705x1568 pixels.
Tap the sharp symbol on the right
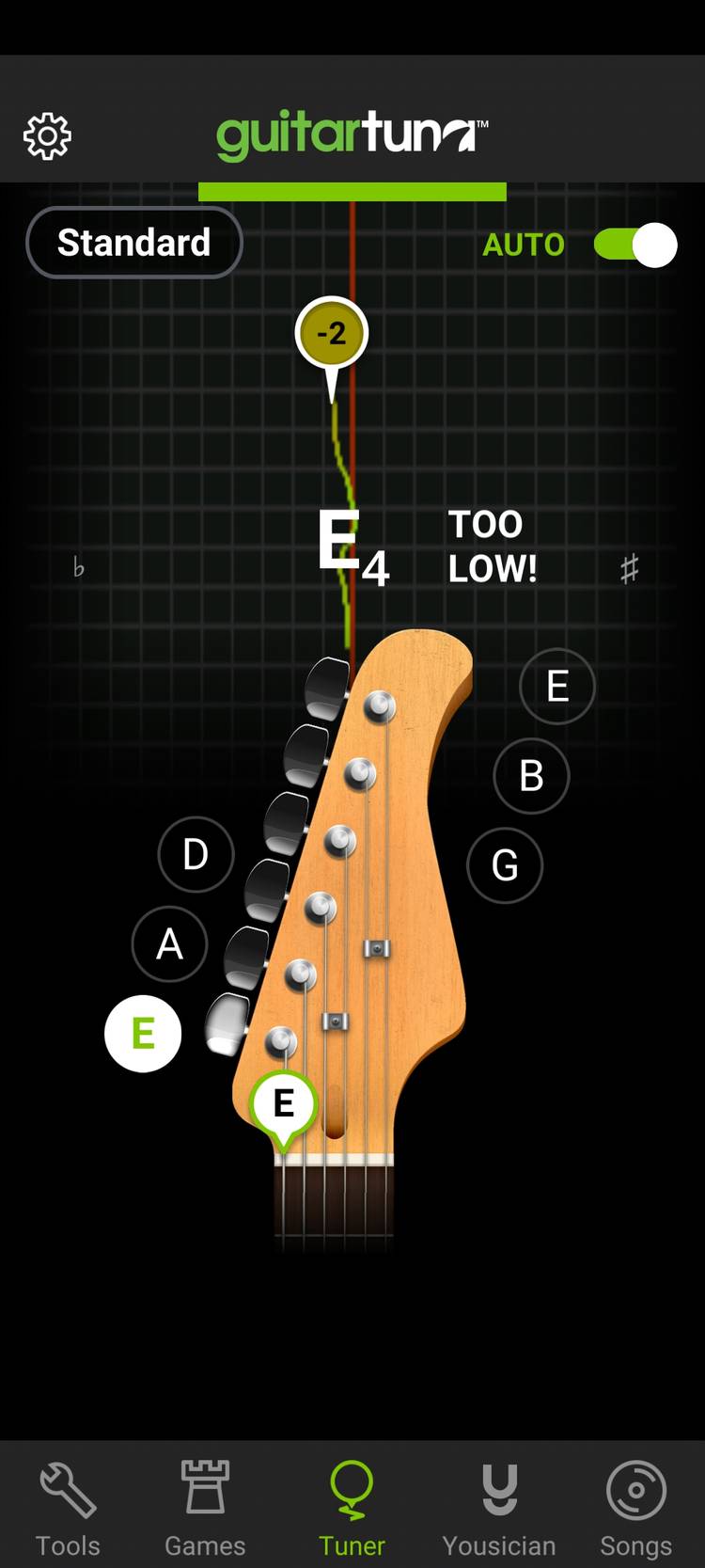[x=630, y=567]
